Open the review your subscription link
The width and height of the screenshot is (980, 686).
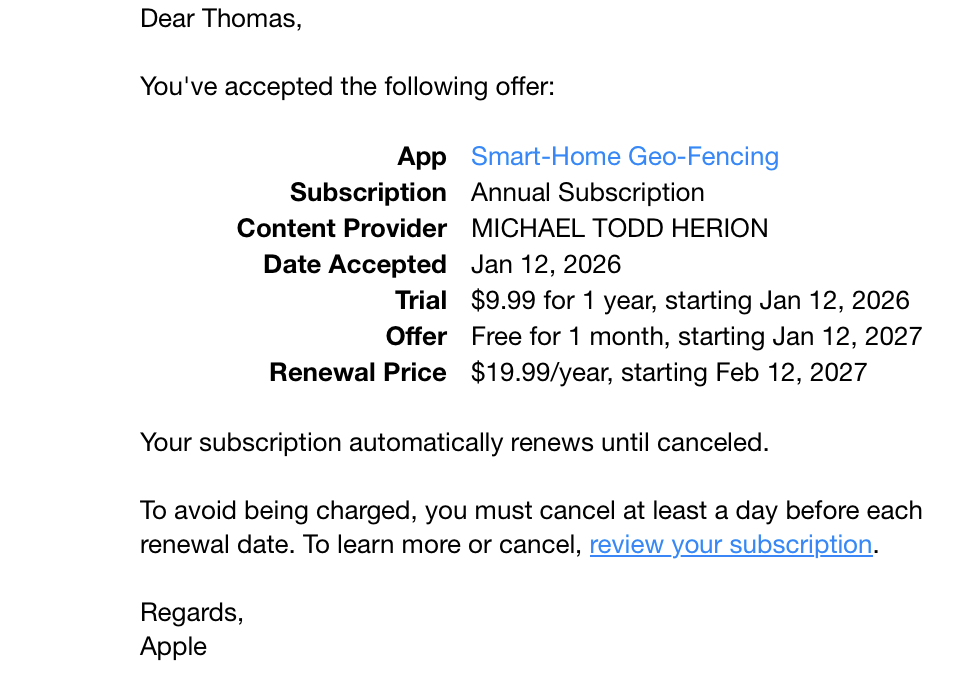pyautogui.click(x=730, y=545)
